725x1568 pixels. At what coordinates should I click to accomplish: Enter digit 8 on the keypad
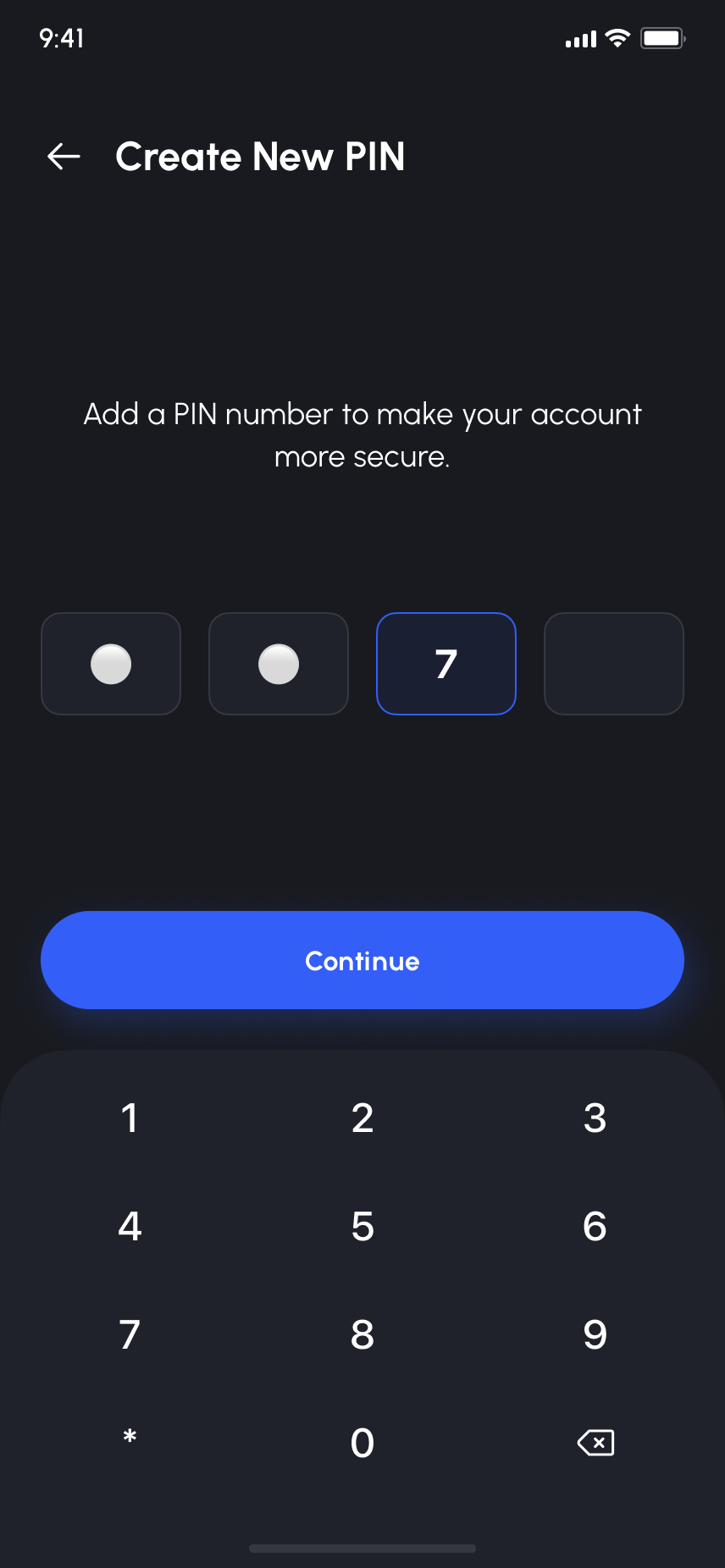[362, 1334]
